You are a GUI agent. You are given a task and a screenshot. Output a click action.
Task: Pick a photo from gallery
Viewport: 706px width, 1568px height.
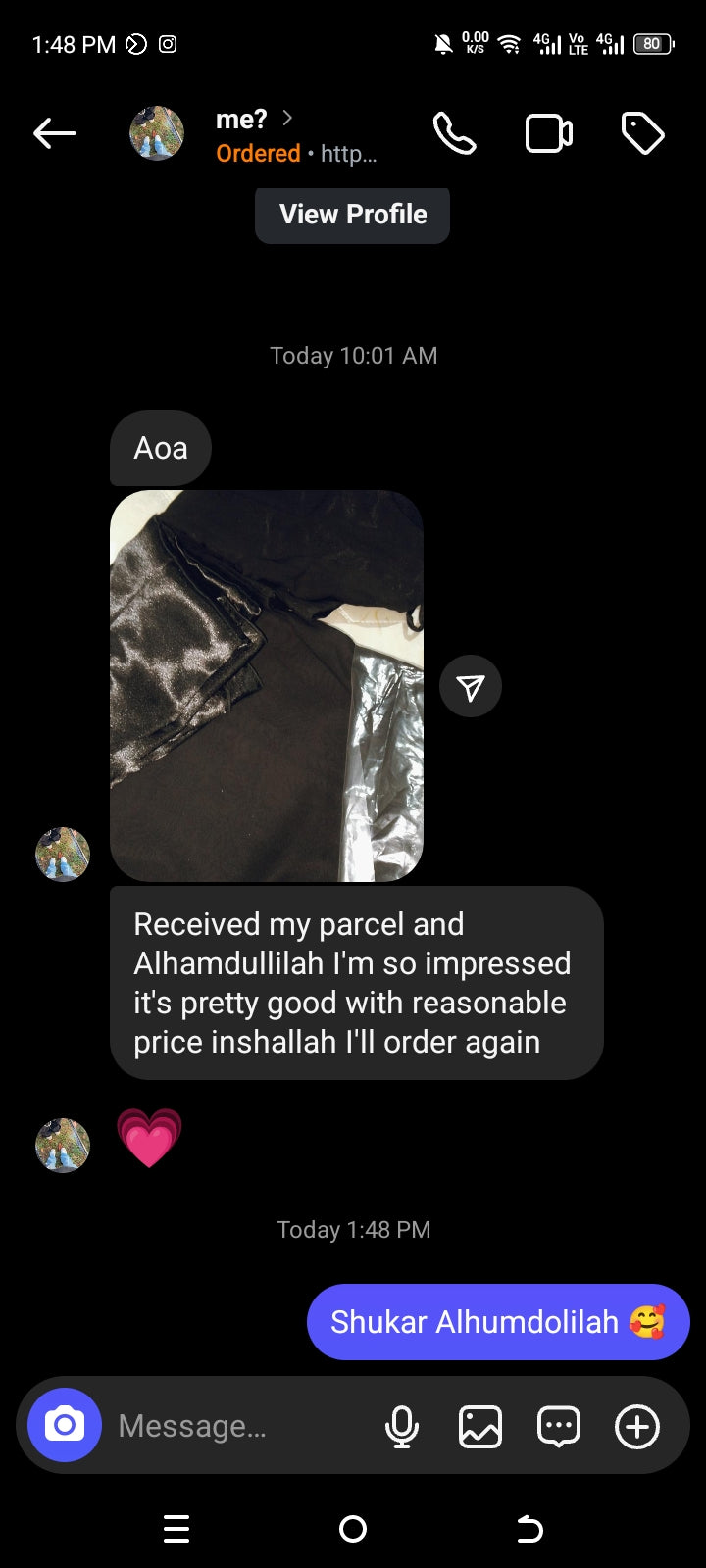[x=480, y=1426]
